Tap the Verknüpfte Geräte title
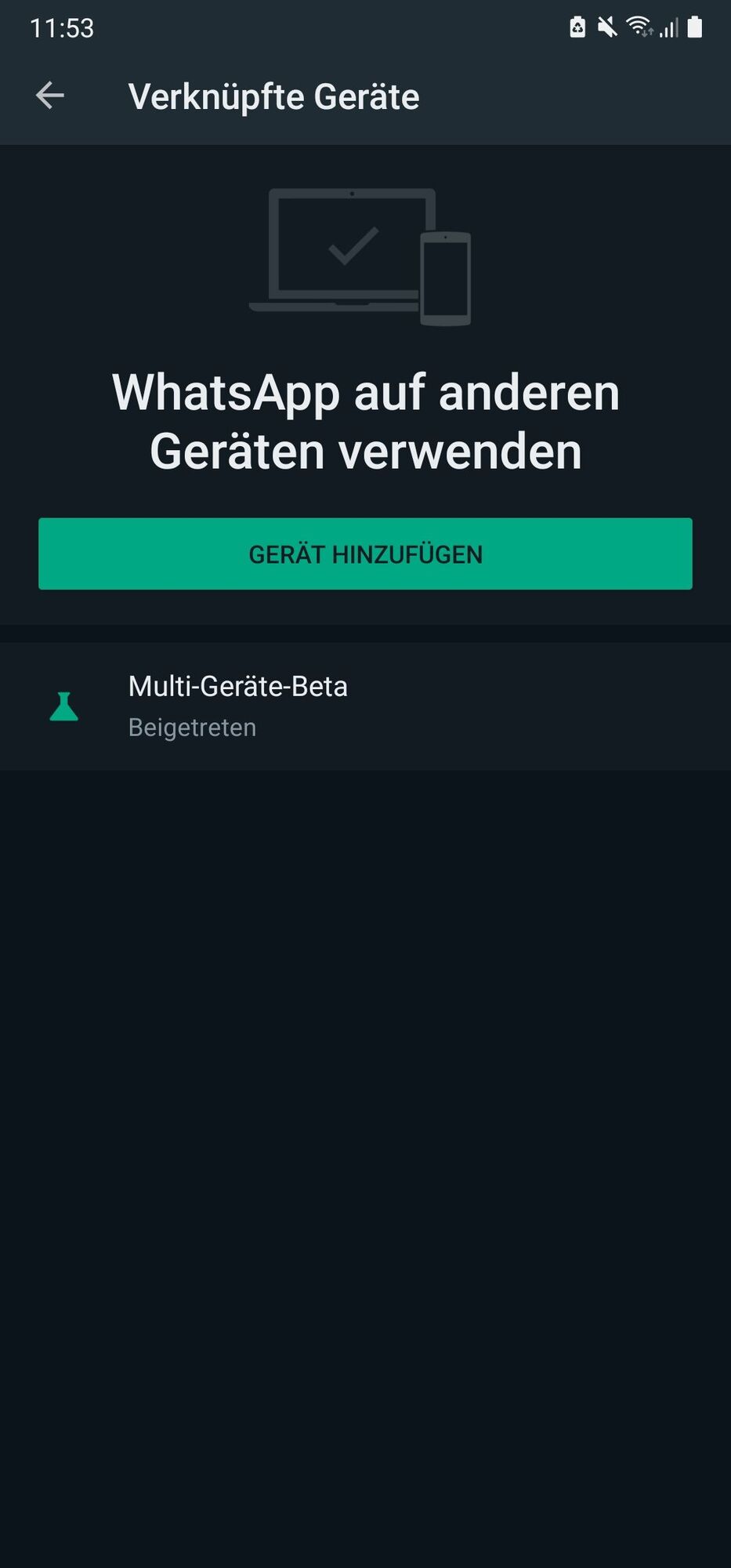 [x=274, y=96]
